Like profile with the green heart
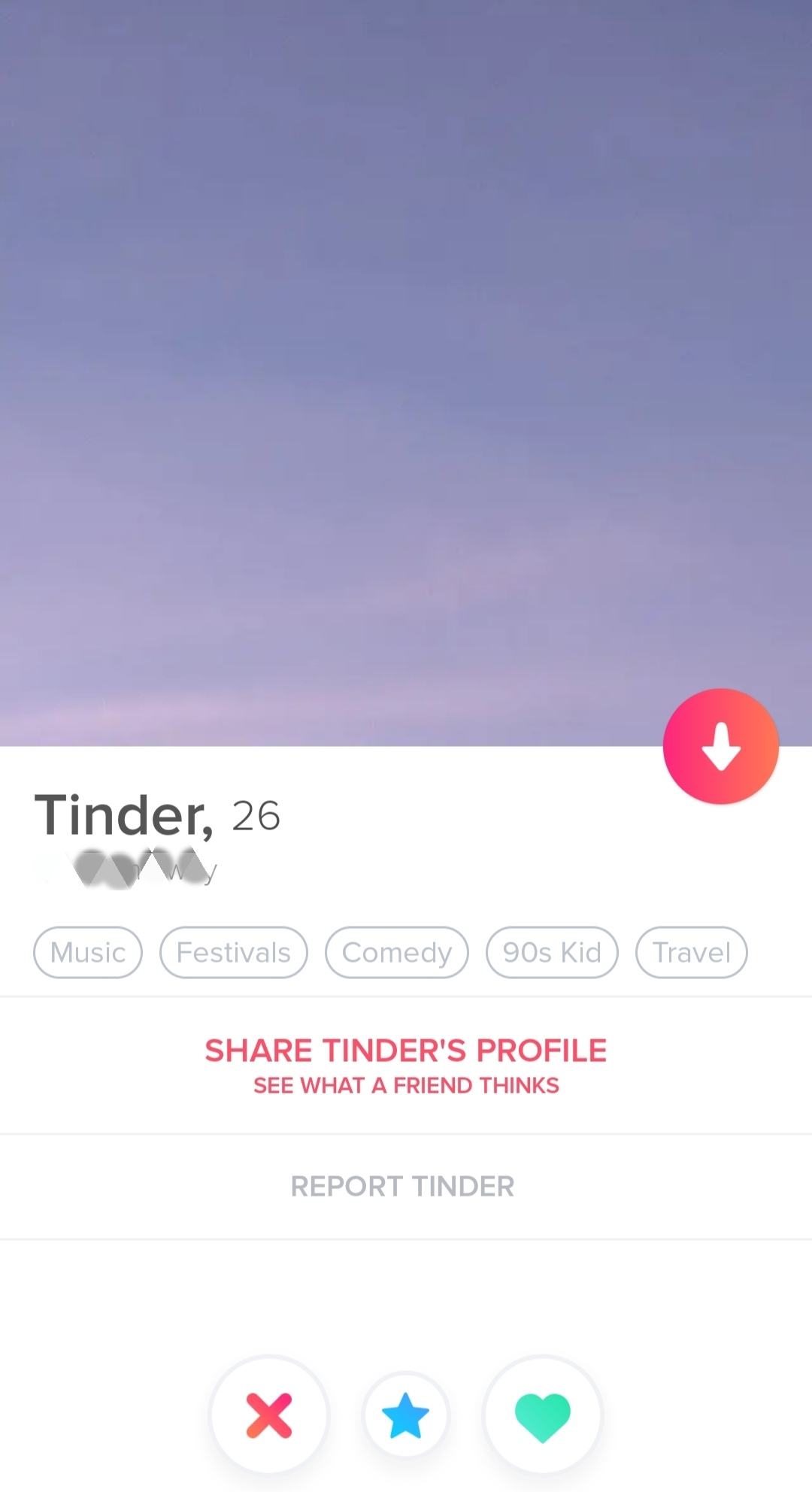The height and width of the screenshot is (1492, 812). (x=542, y=1415)
